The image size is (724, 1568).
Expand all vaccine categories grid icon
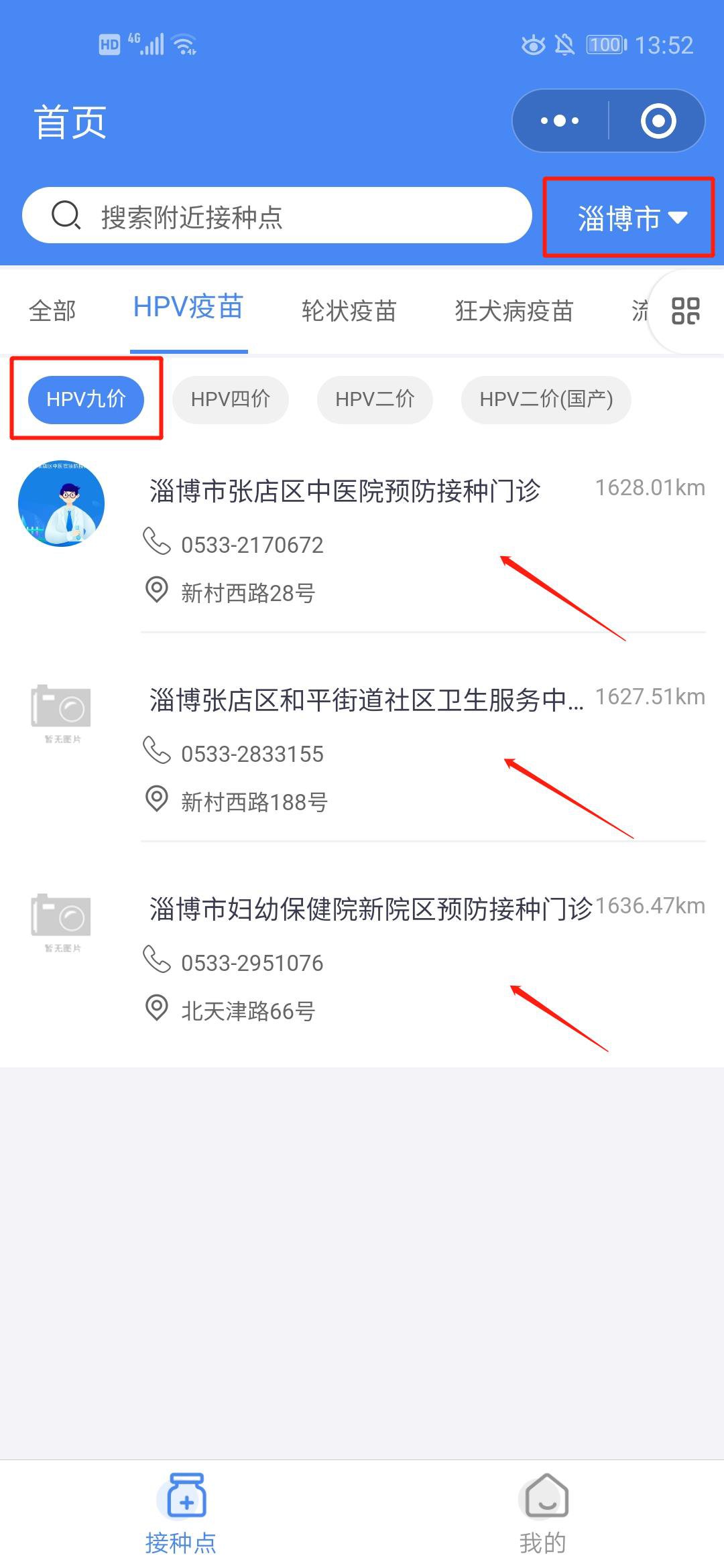click(x=686, y=311)
